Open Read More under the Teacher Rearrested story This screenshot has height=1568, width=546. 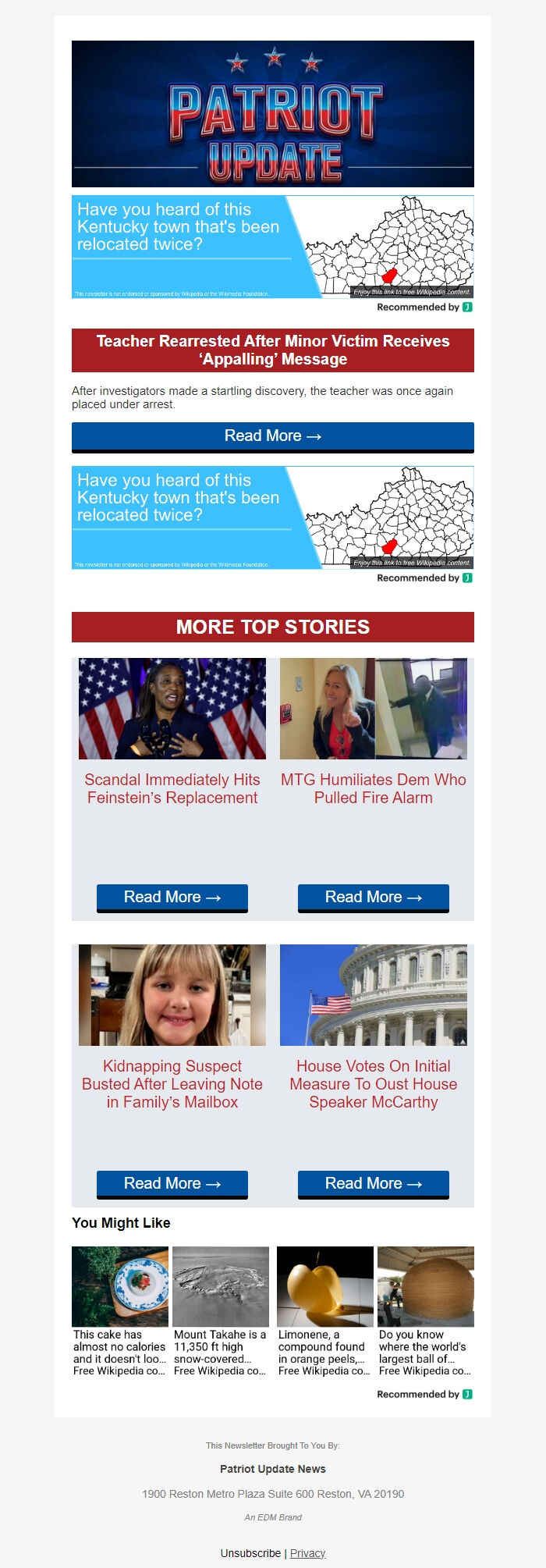click(x=272, y=436)
